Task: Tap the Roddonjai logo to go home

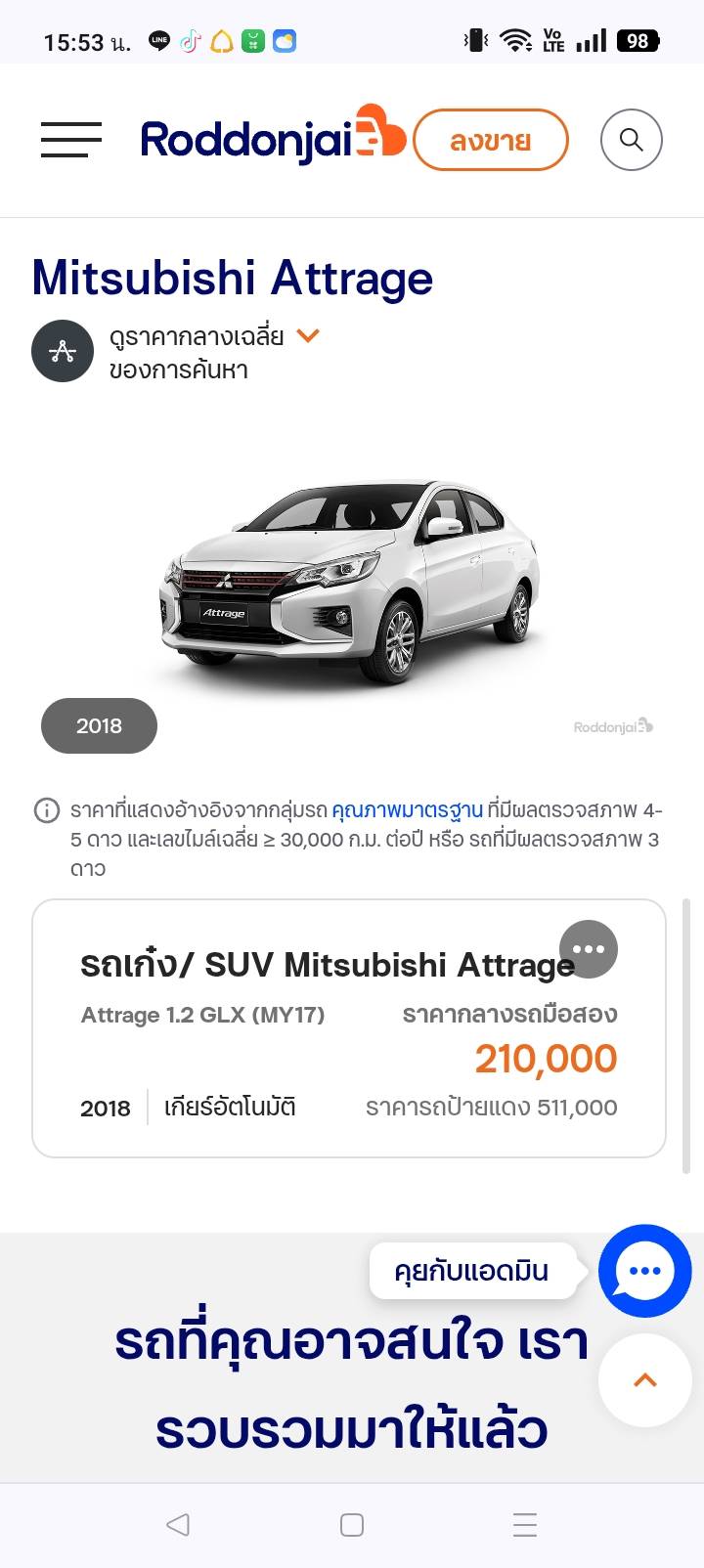Action: (273, 138)
